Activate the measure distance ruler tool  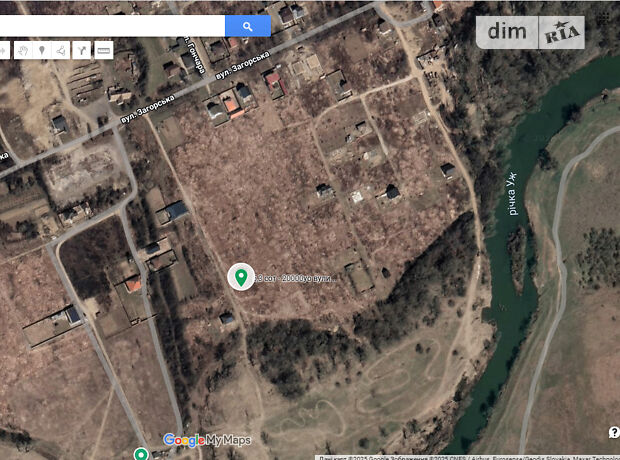104,50
